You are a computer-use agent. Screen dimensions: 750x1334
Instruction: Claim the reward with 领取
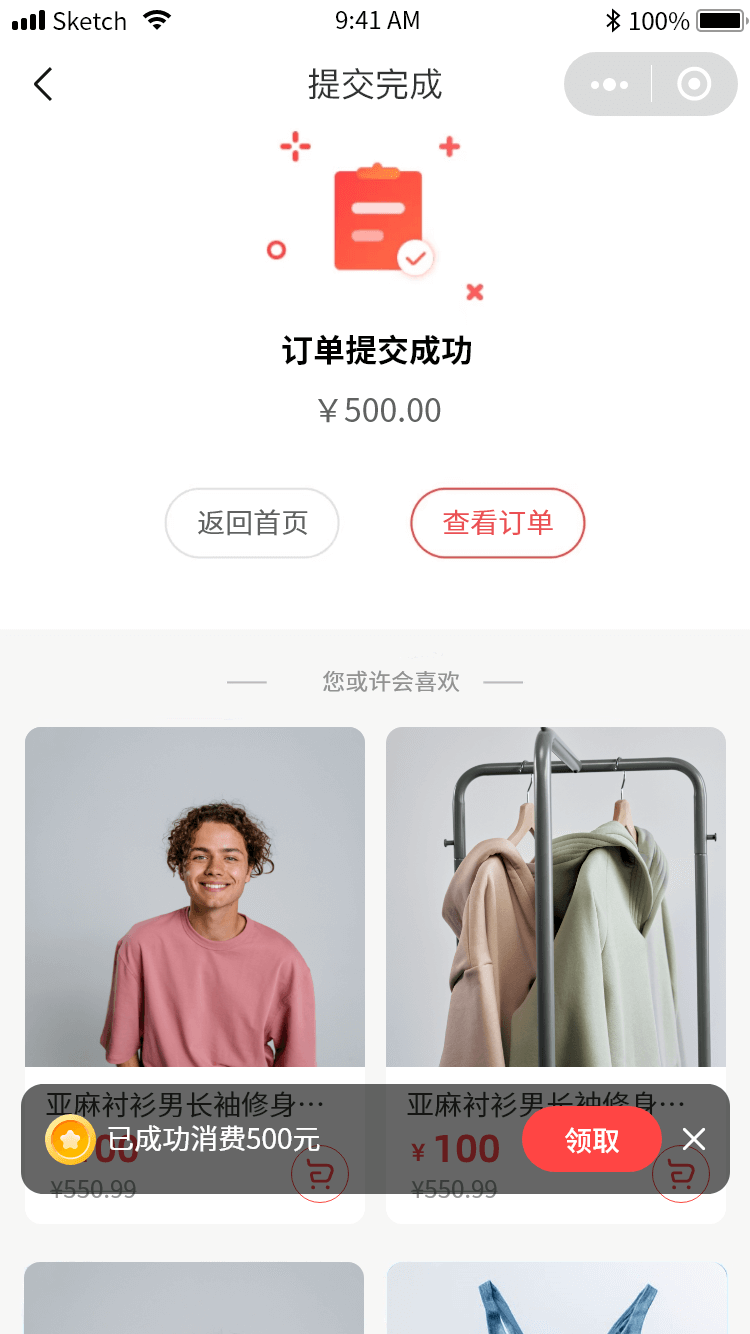point(591,1140)
